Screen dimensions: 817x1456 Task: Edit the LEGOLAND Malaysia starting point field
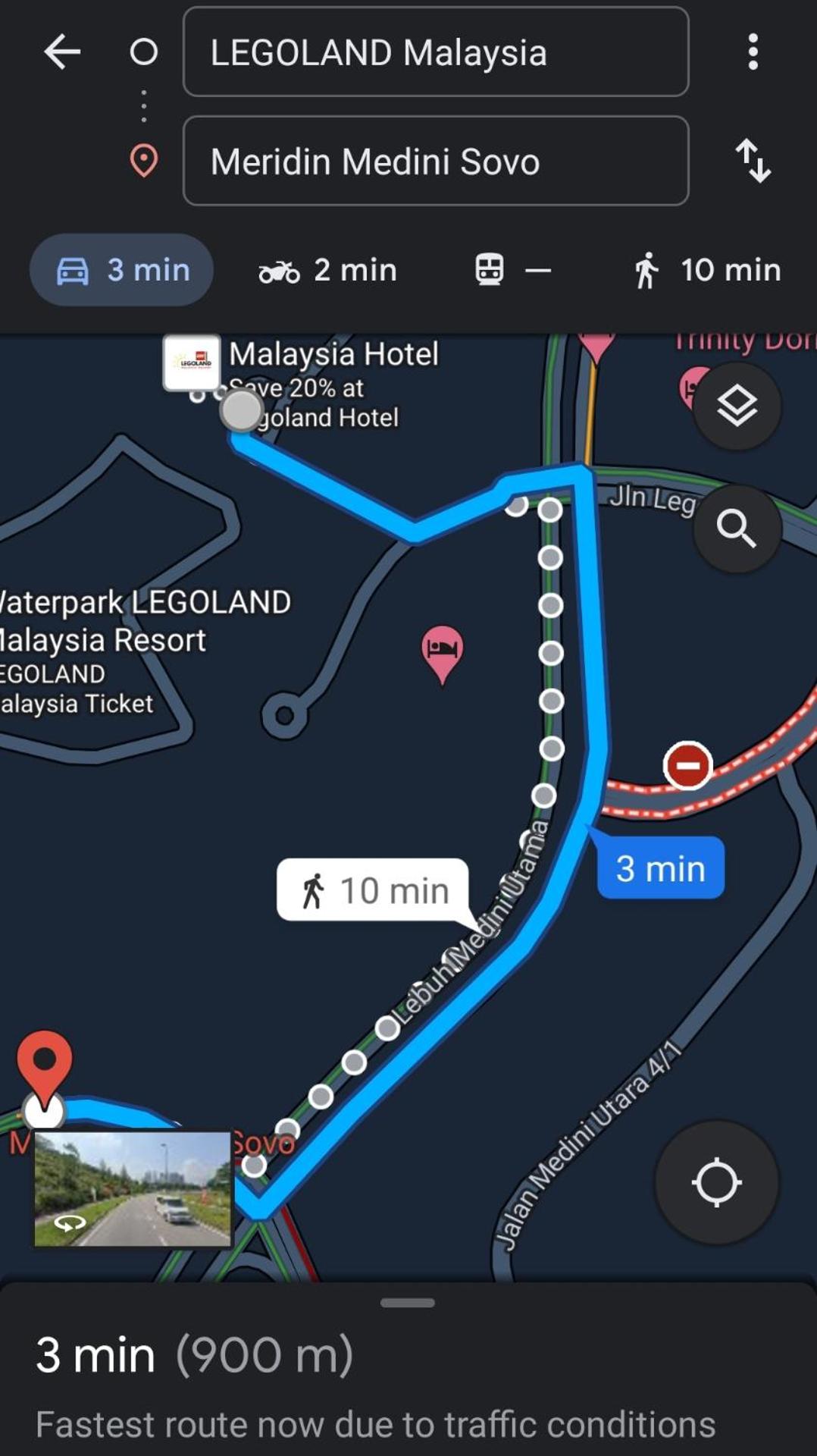pos(436,52)
